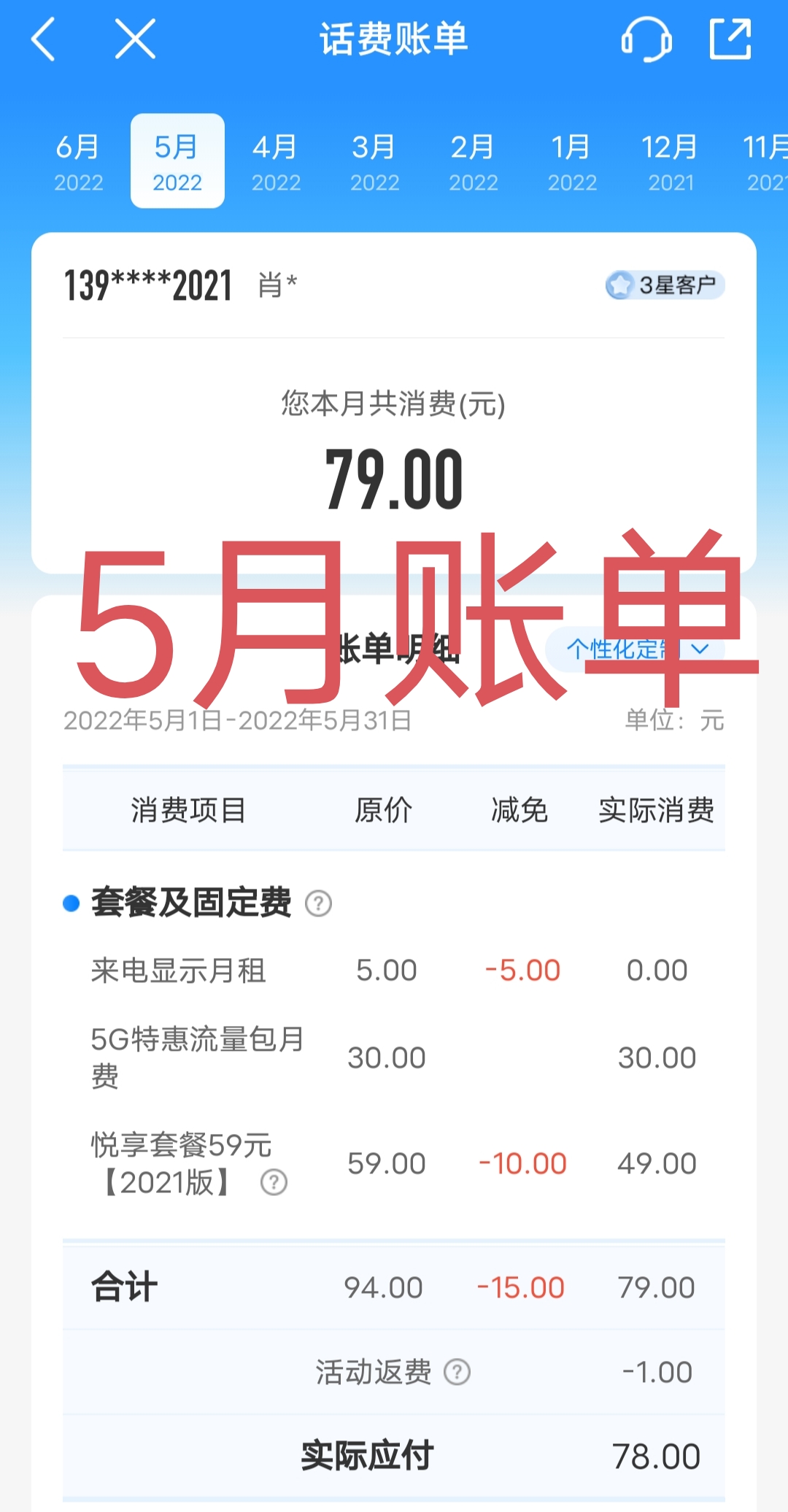View the 4月 2022 bill
Viewport: 788px width, 1512px height.
click(276, 162)
